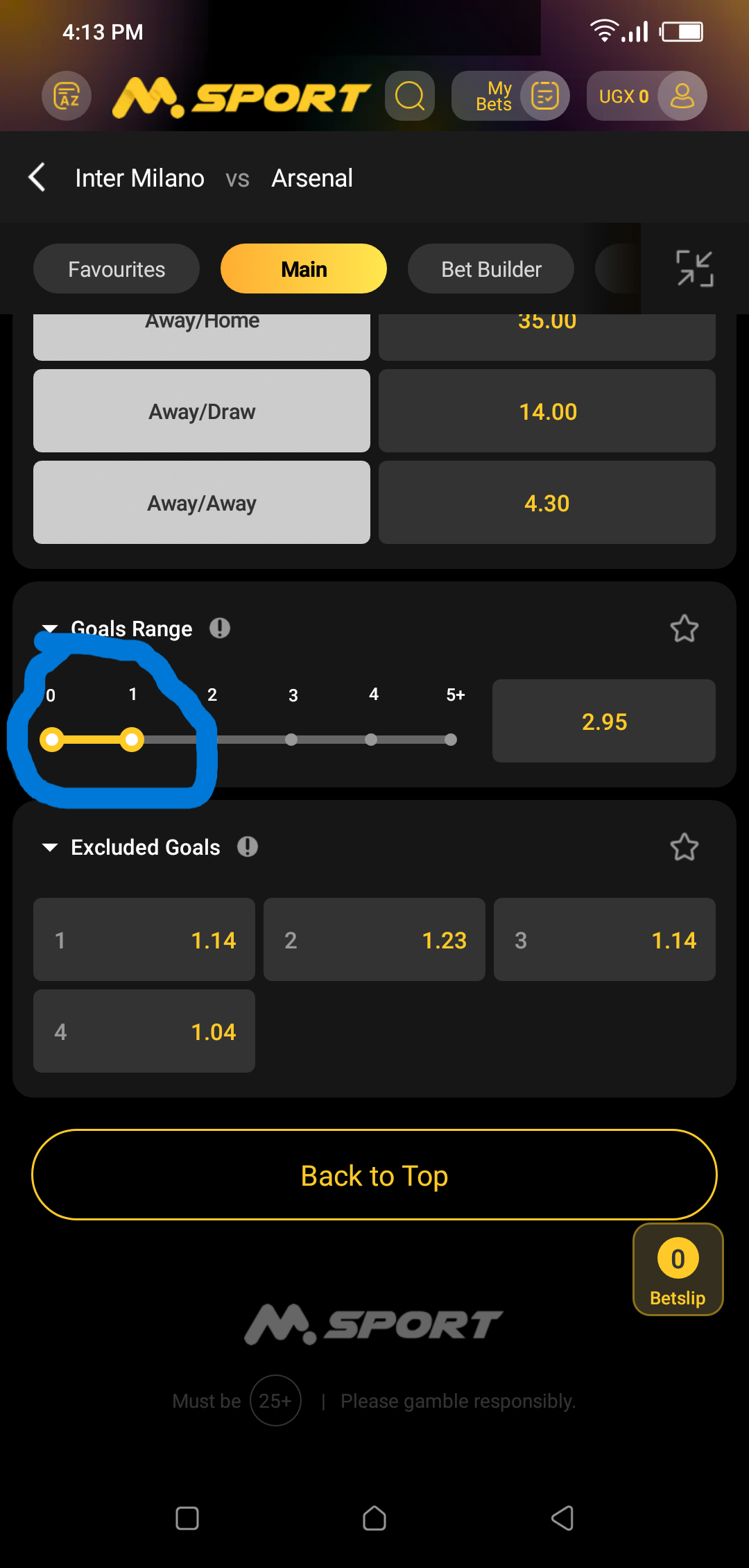Select Away/Away odds 4.30
Viewport: 749px width, 1568px height.
pyautogui.click(x=547, y=503)
